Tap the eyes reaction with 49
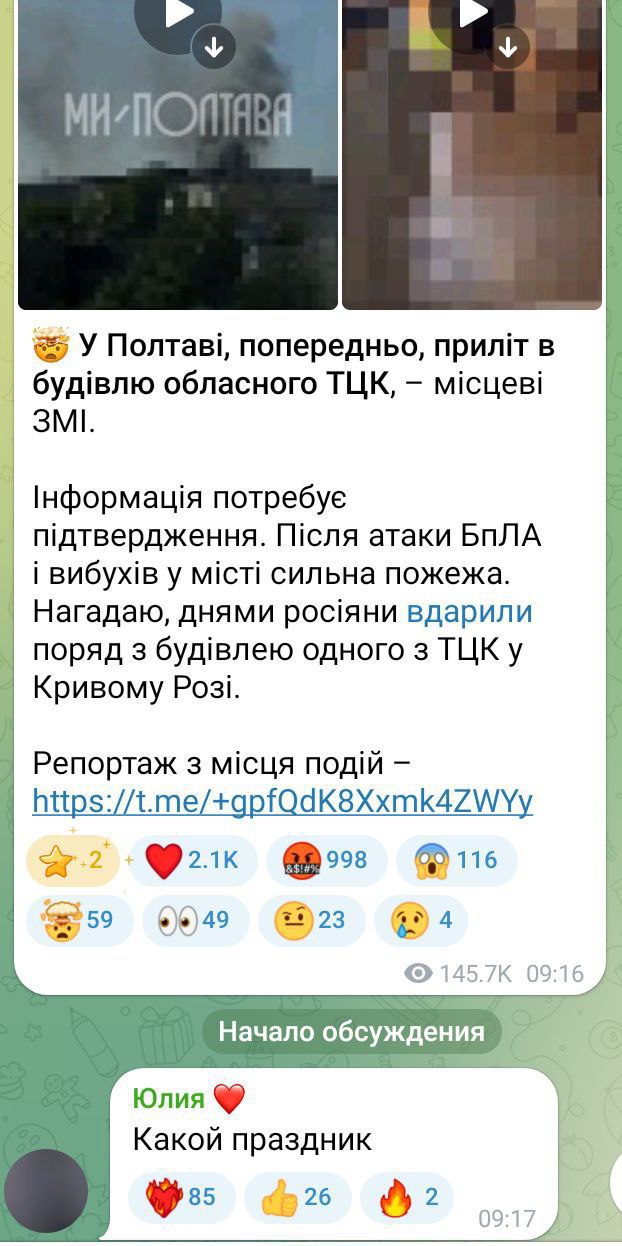622x1246 pixels. pos(196,920)
